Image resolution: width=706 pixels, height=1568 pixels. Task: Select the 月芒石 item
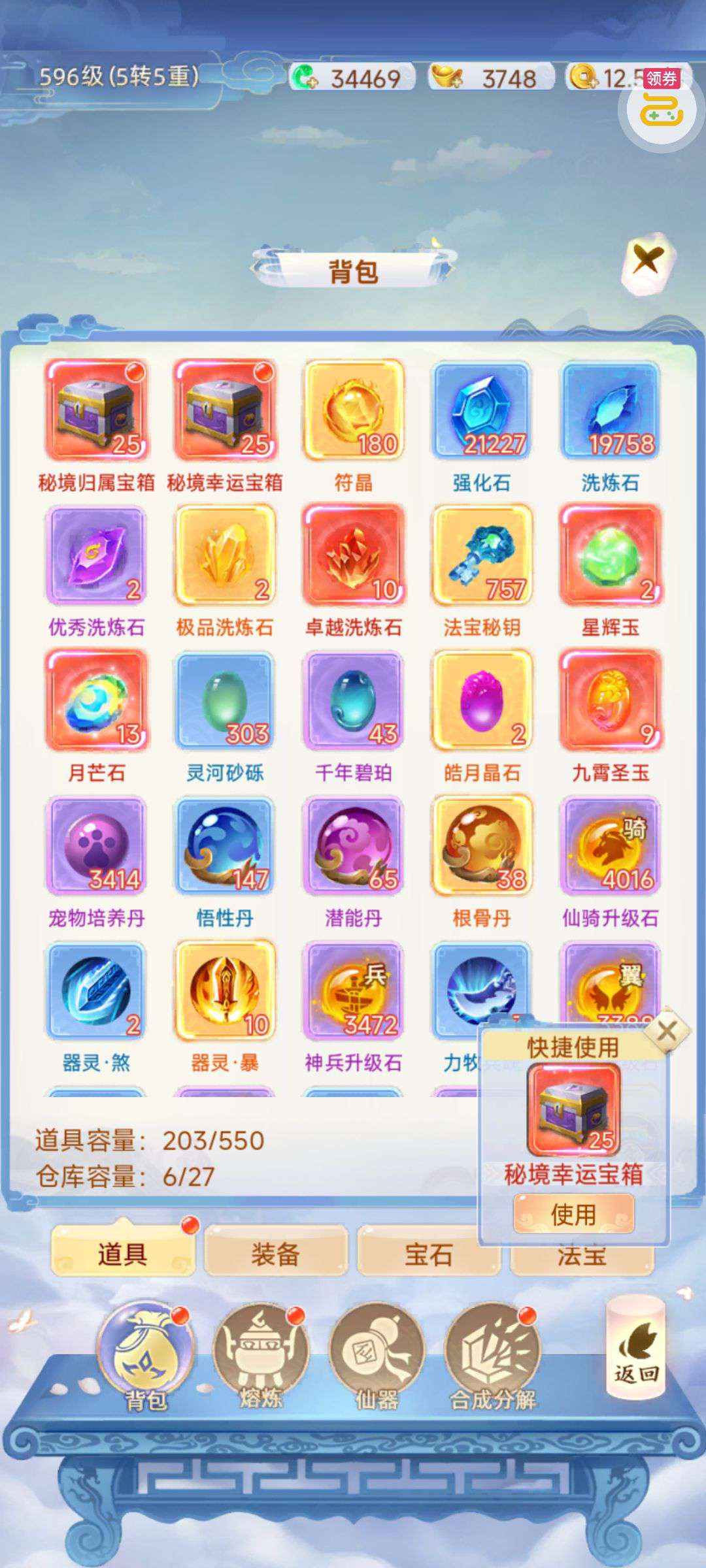point(97,700)
